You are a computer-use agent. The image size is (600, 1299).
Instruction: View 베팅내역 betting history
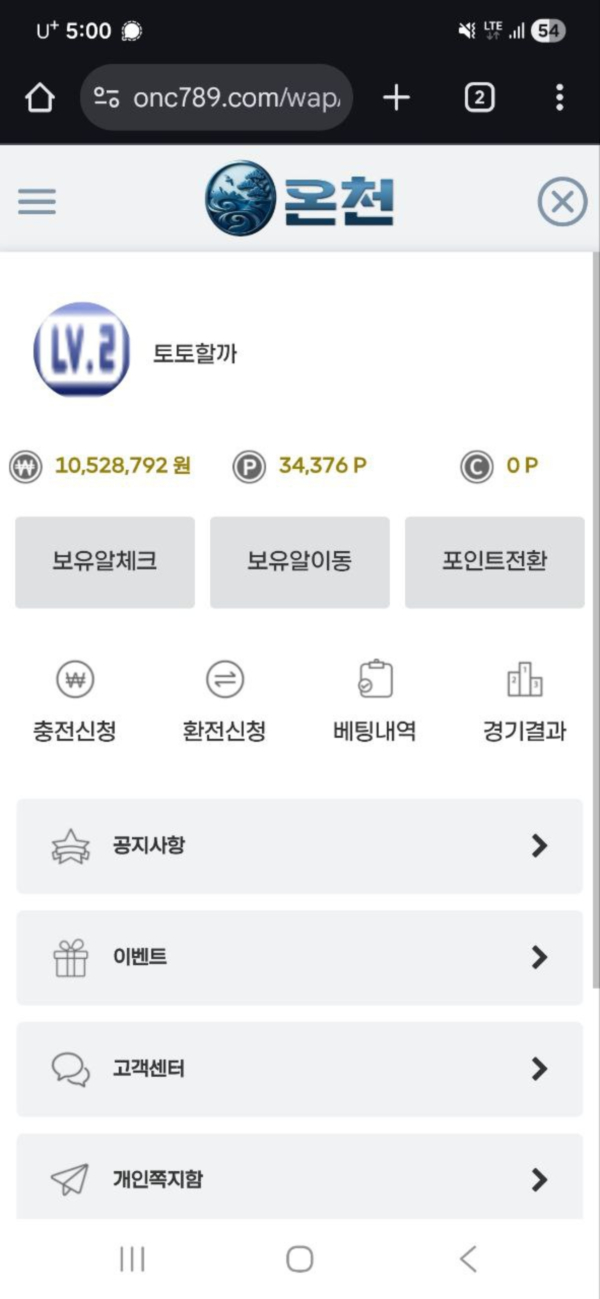click(374, 702)
